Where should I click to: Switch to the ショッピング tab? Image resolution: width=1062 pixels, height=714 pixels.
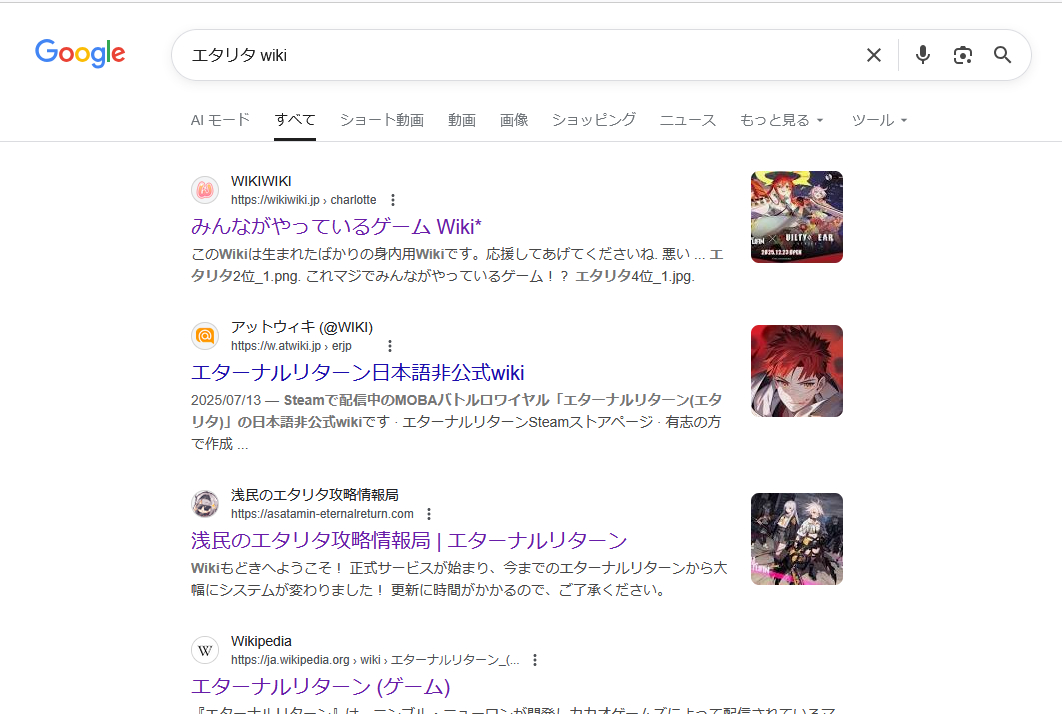(593, 120)
